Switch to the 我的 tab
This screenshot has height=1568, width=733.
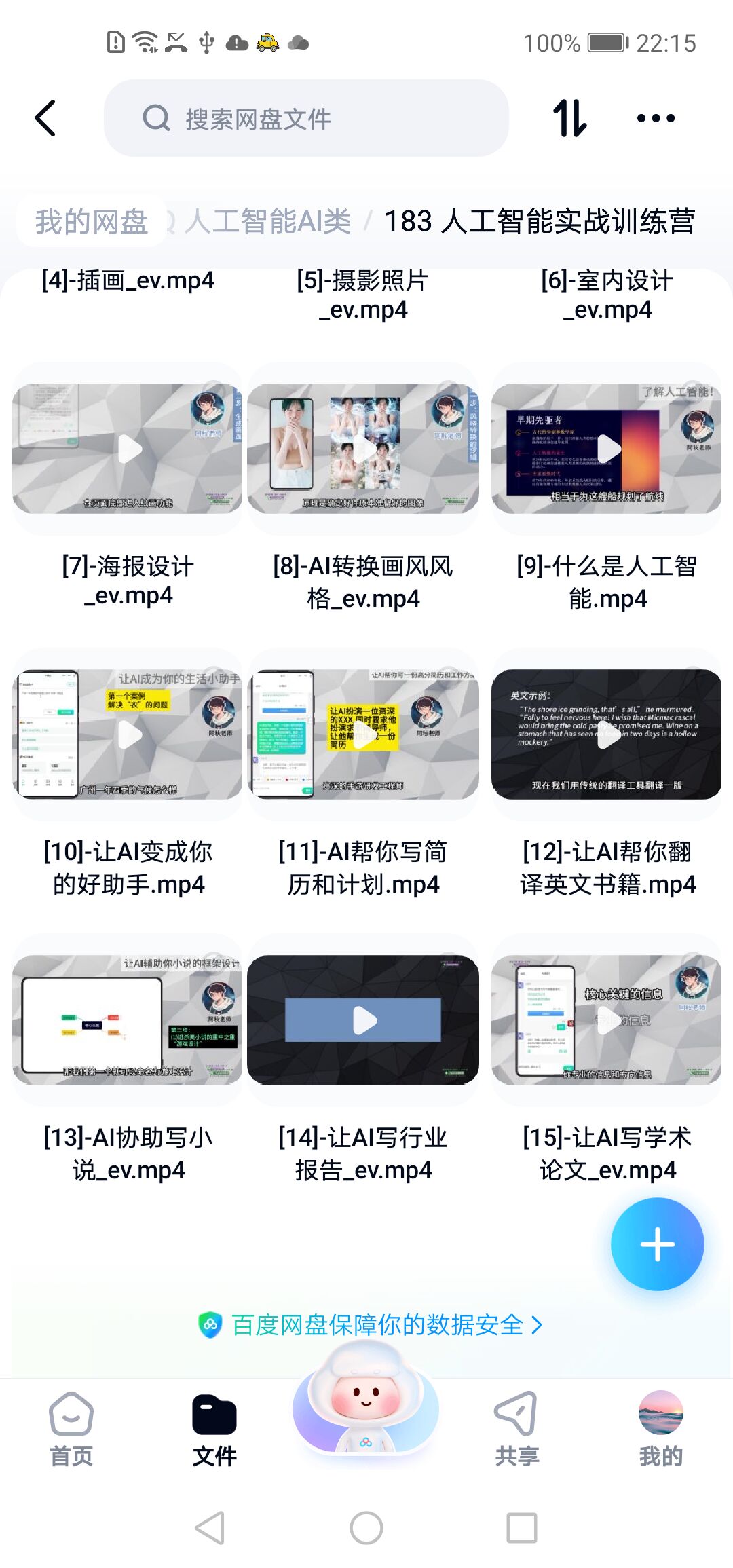click(660, 1429)
